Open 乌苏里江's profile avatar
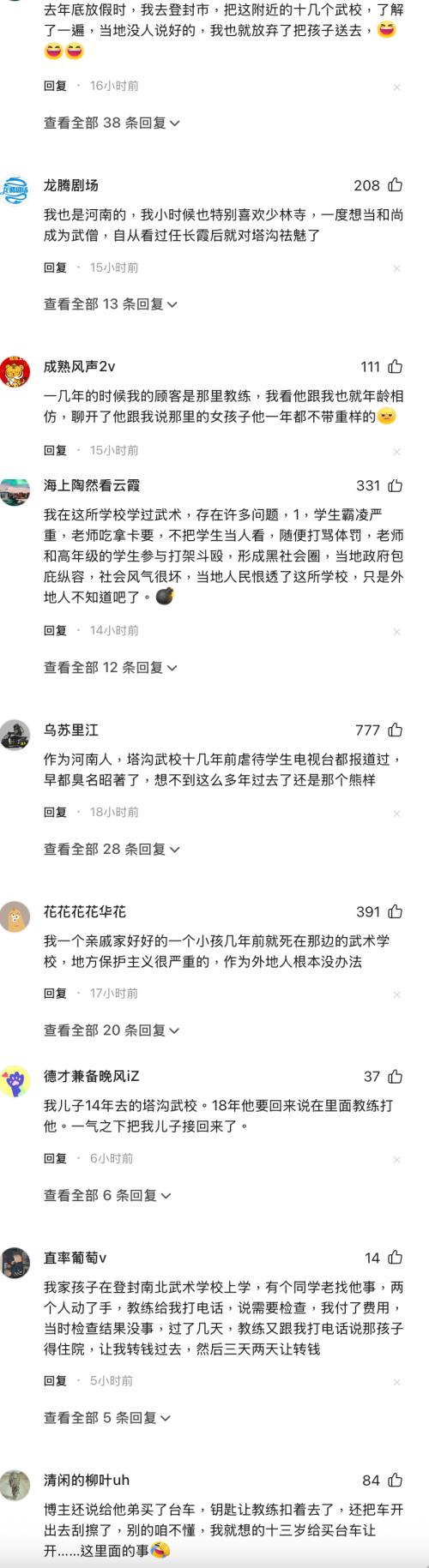Viewport: 429px width, 1568px height. (15, 736)
